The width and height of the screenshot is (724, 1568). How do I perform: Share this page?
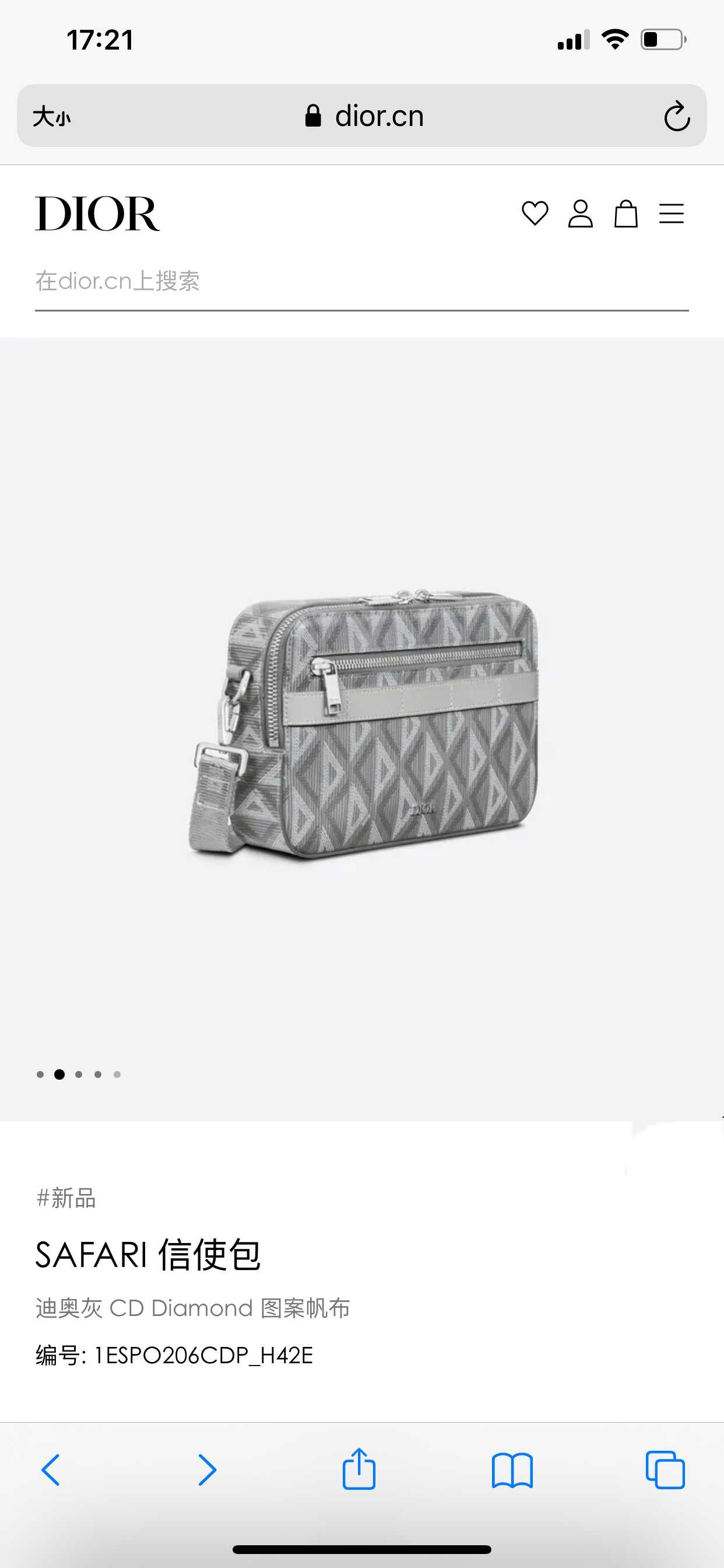click(x=359, y=1469)
